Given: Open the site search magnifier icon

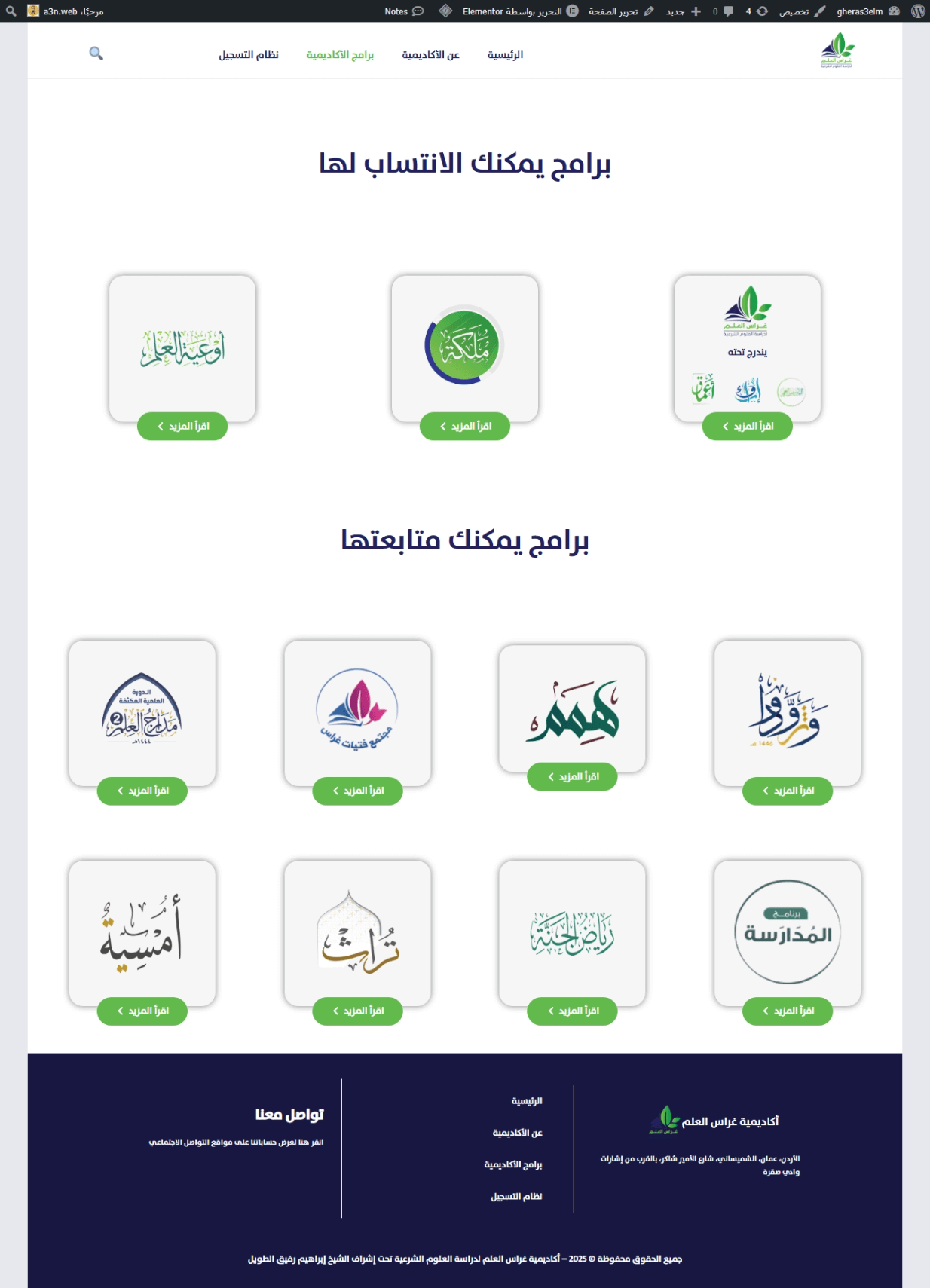Looking at the screenshot, I should point(96,54).
